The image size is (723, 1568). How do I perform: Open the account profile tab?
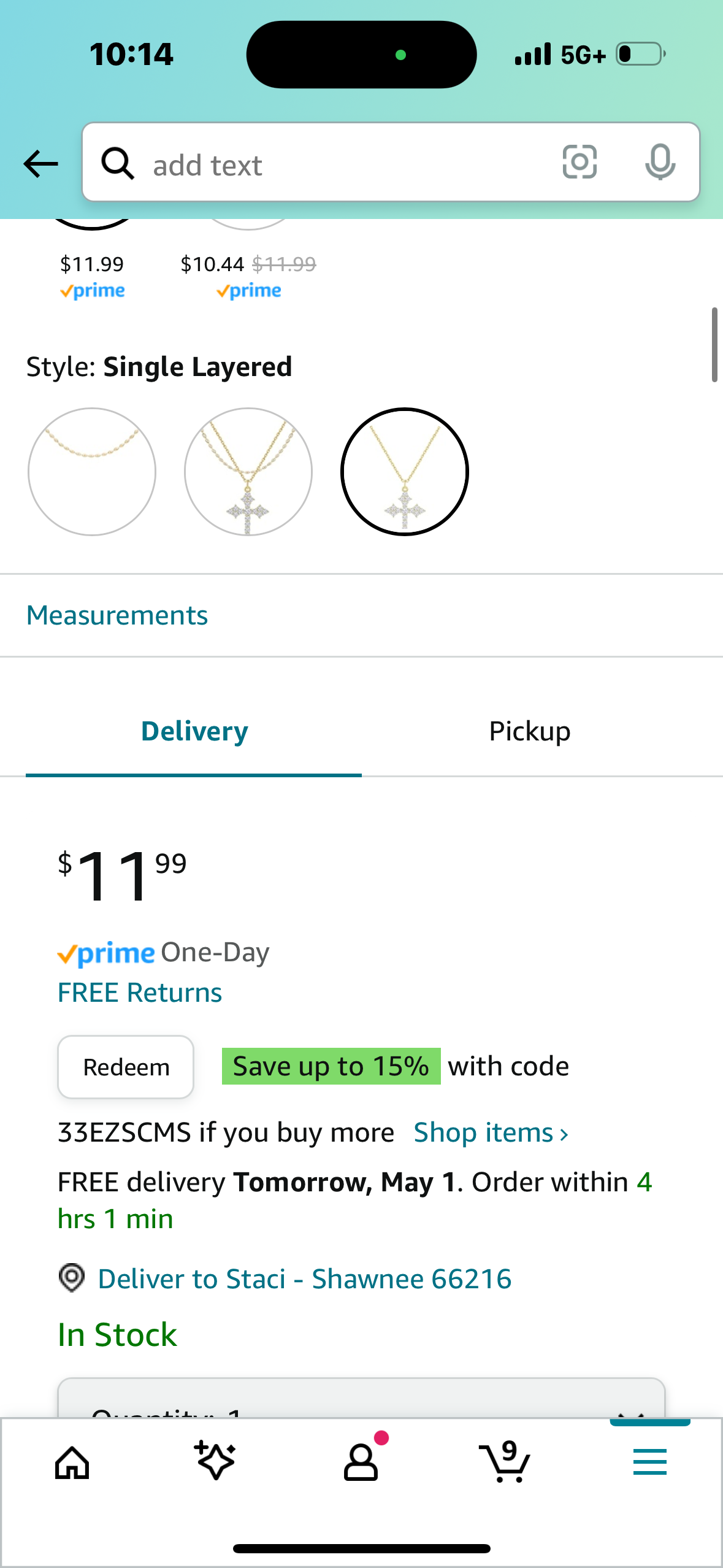(361, 1462)
